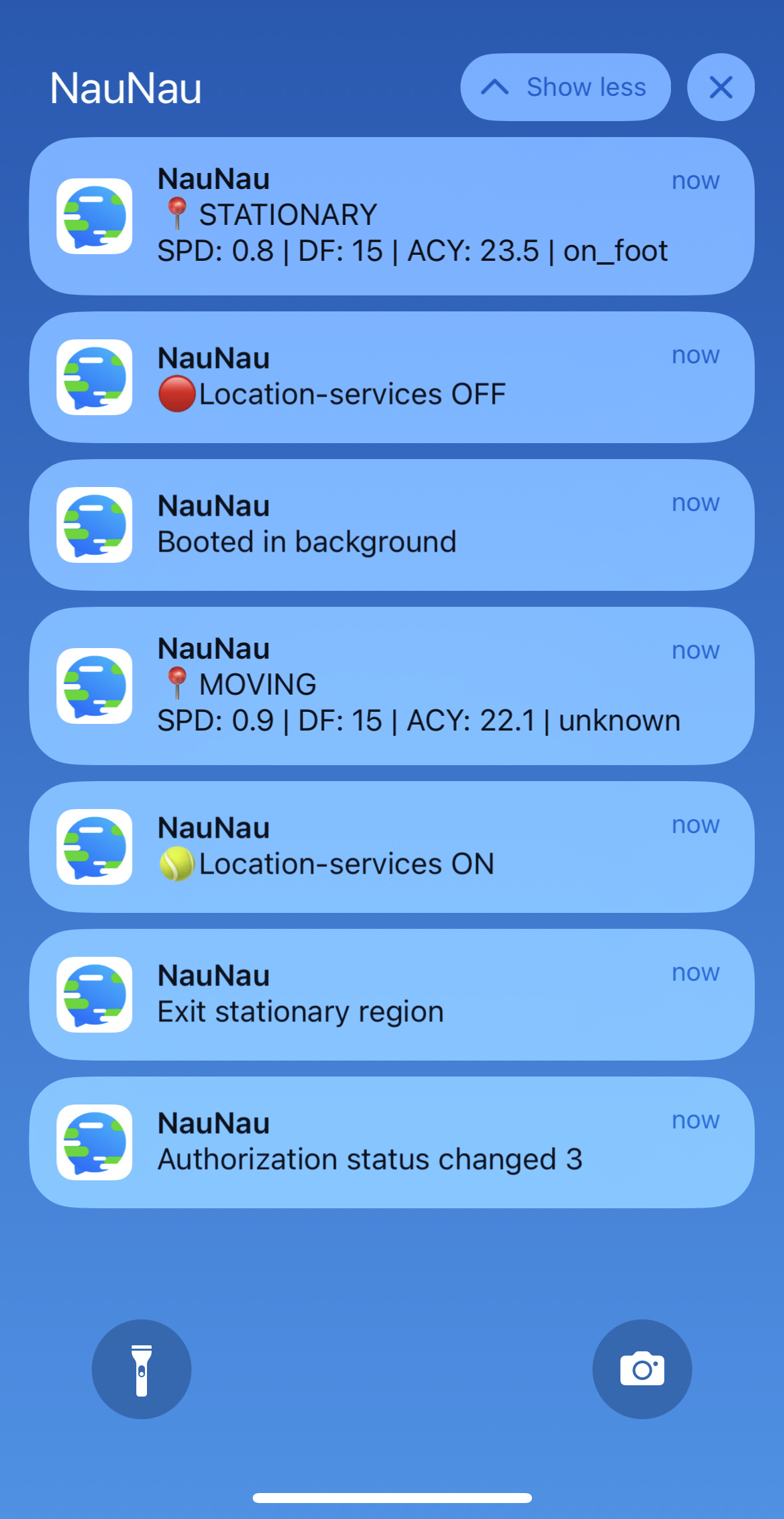Collapse notifications with Show less
Viewport: 784px width, 1519px height.
(x=565, y=87)
